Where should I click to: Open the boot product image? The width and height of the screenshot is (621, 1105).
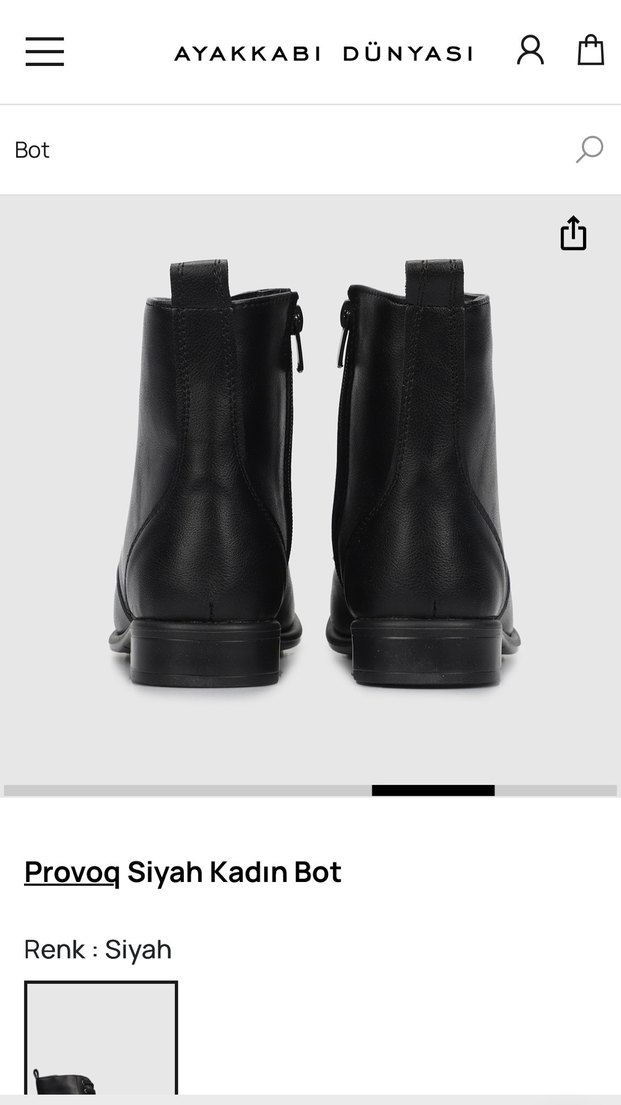[310, 480]
